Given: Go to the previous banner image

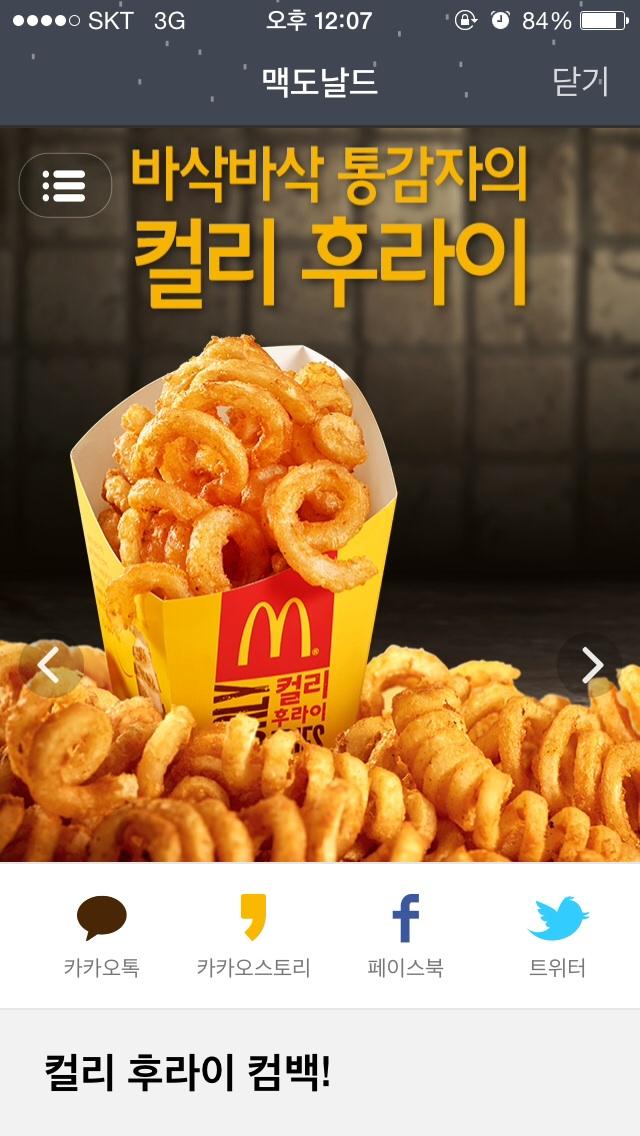Looking at the screenshot, I should pos(48,664).
